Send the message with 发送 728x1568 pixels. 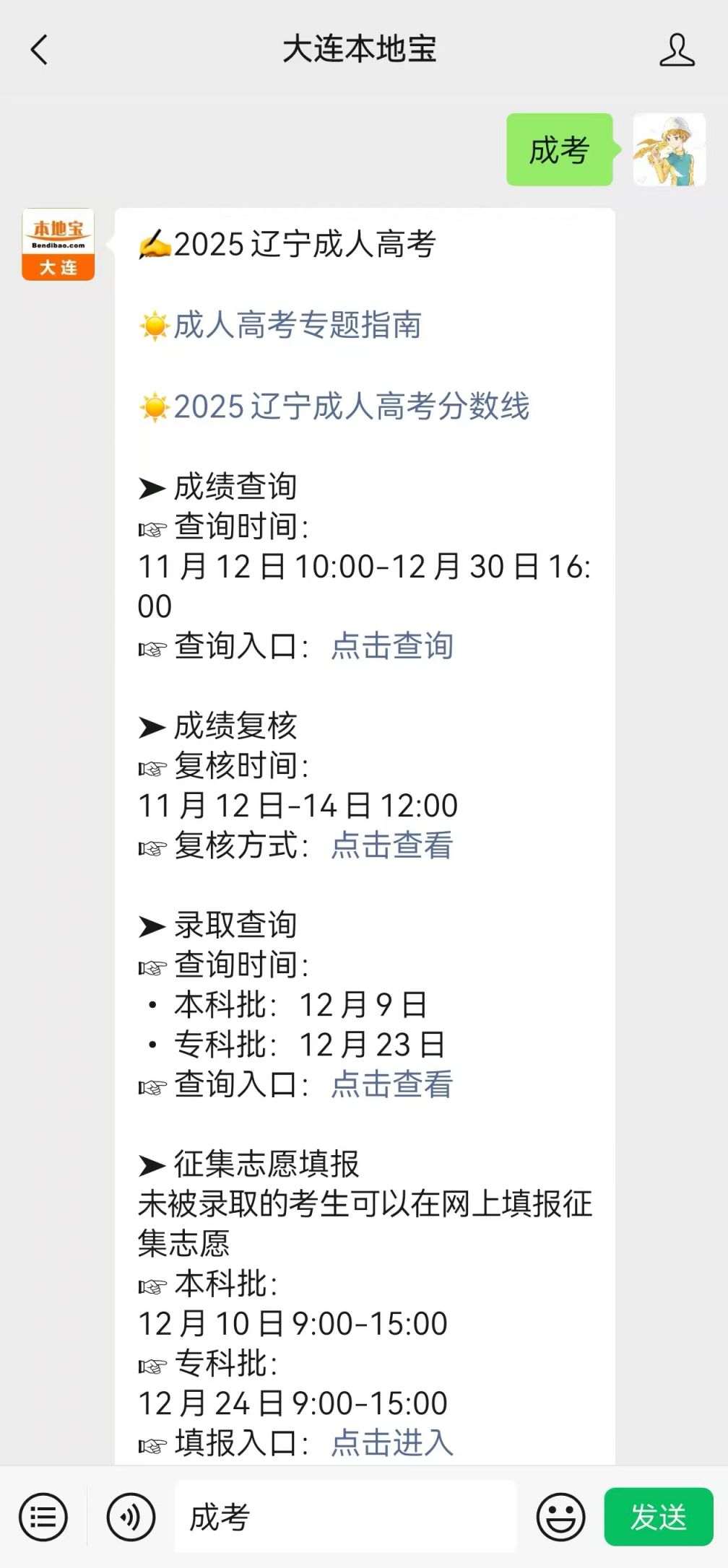pos(658,1517)
